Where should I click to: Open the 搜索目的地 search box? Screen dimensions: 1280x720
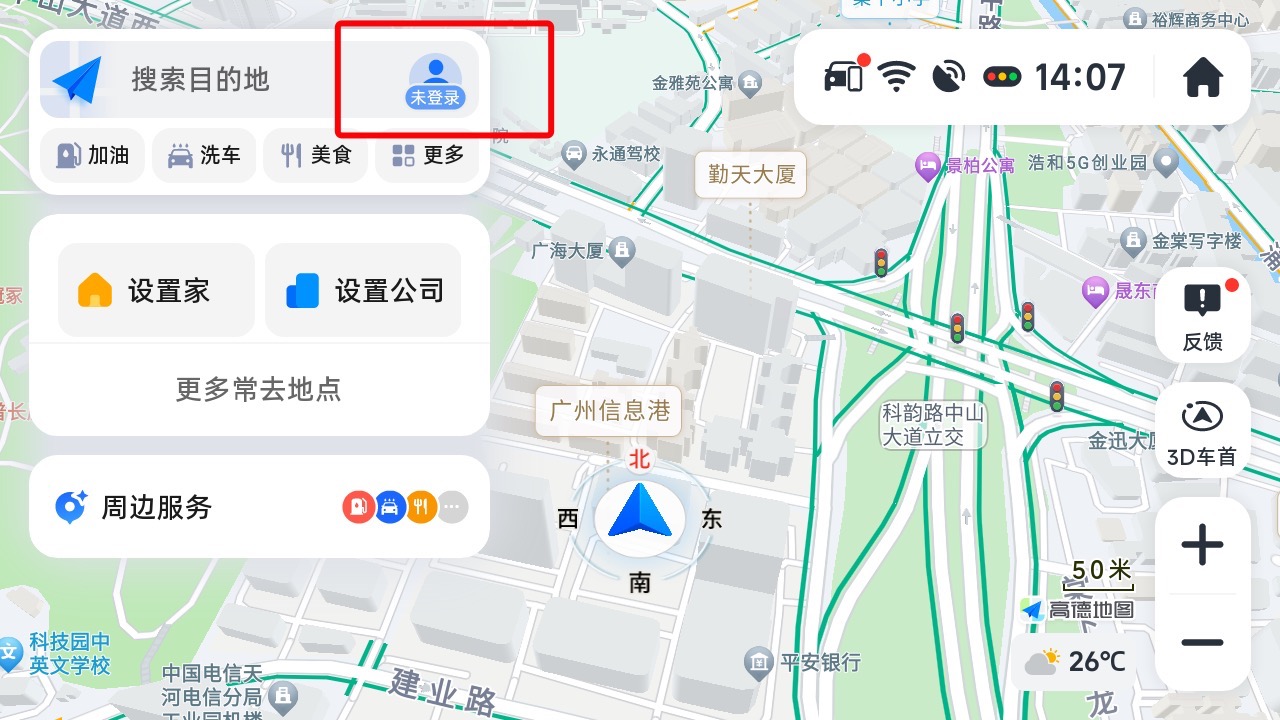point(200,80)
